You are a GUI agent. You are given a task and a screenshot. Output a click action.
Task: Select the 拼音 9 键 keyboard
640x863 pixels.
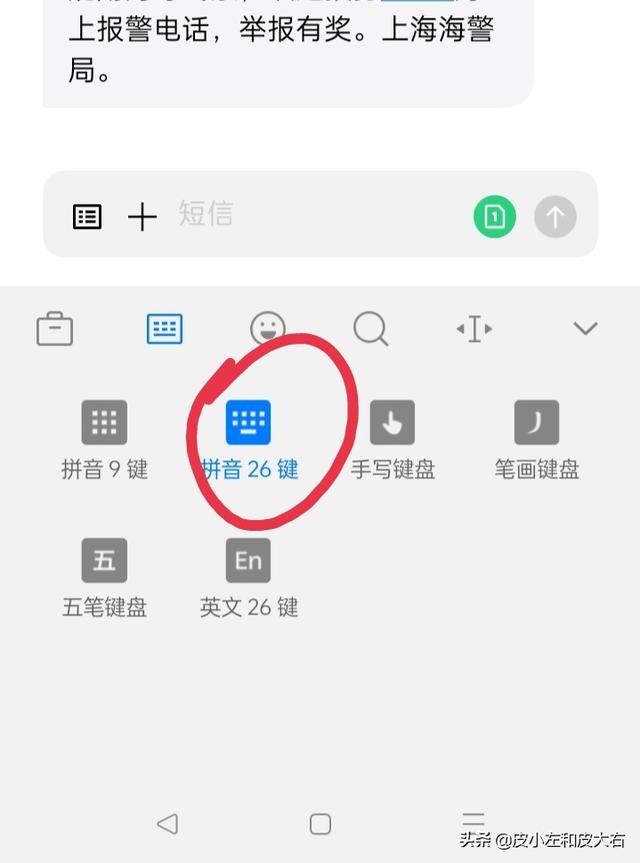(104, 440)
